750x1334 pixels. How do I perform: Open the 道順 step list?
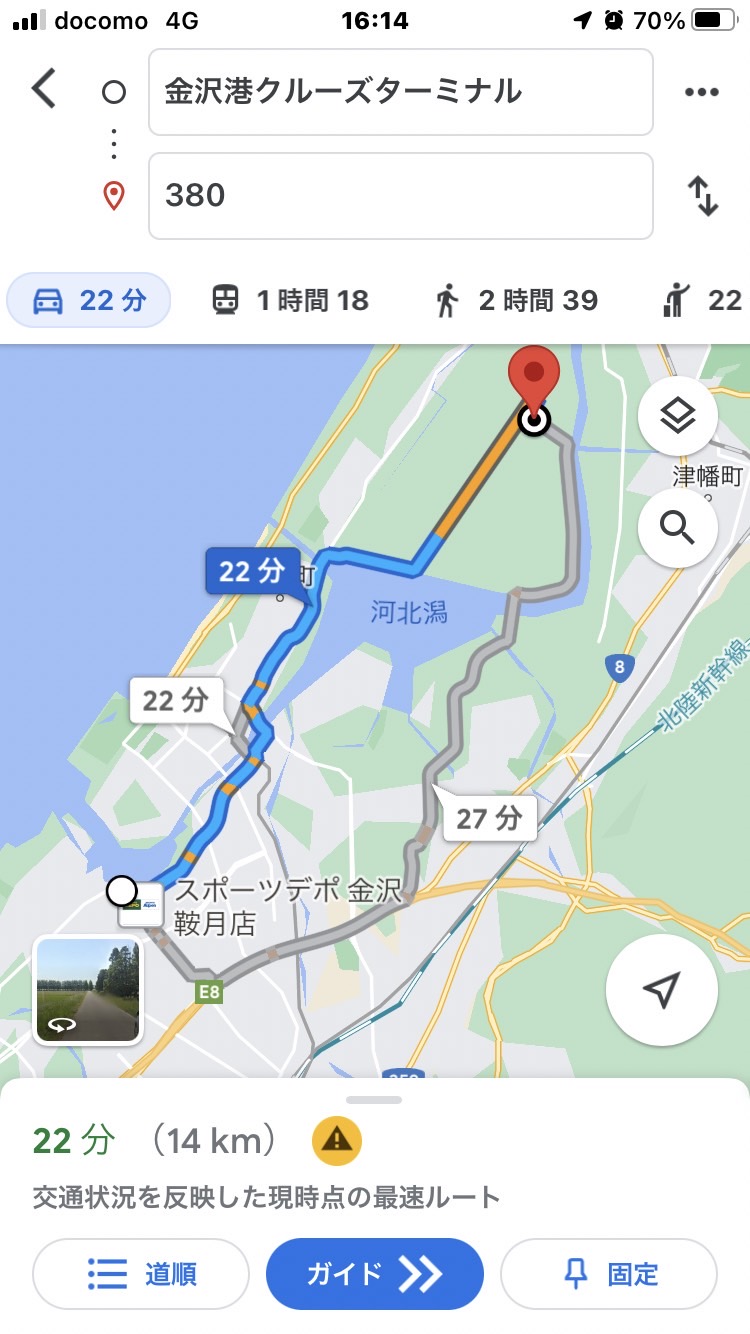click(x=141, y=1274)
